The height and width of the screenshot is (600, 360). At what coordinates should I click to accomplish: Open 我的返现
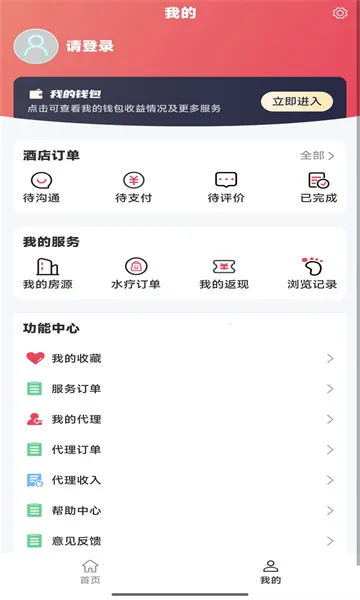(224, 274)
